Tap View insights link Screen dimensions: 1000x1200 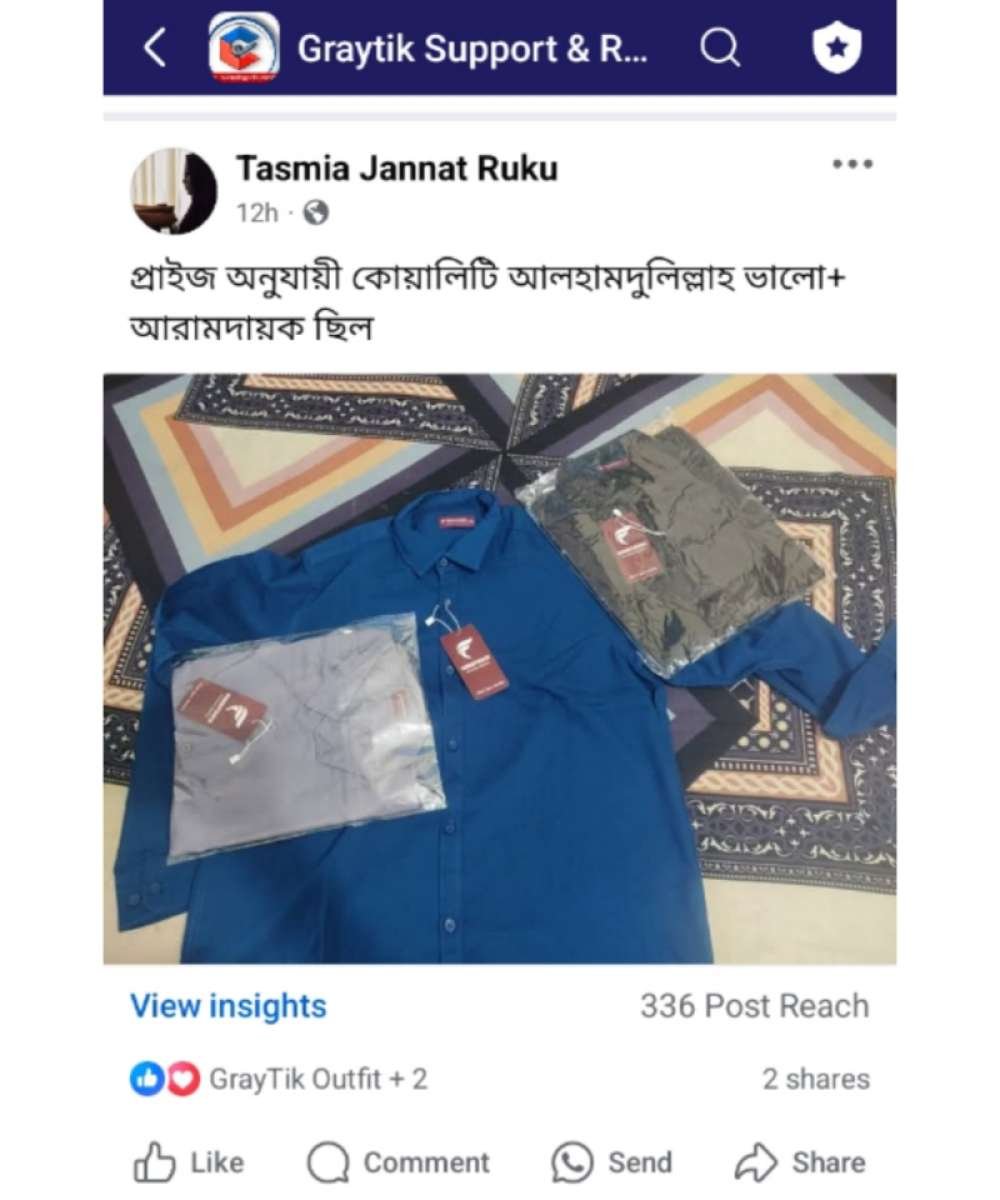pos(228,1006)
